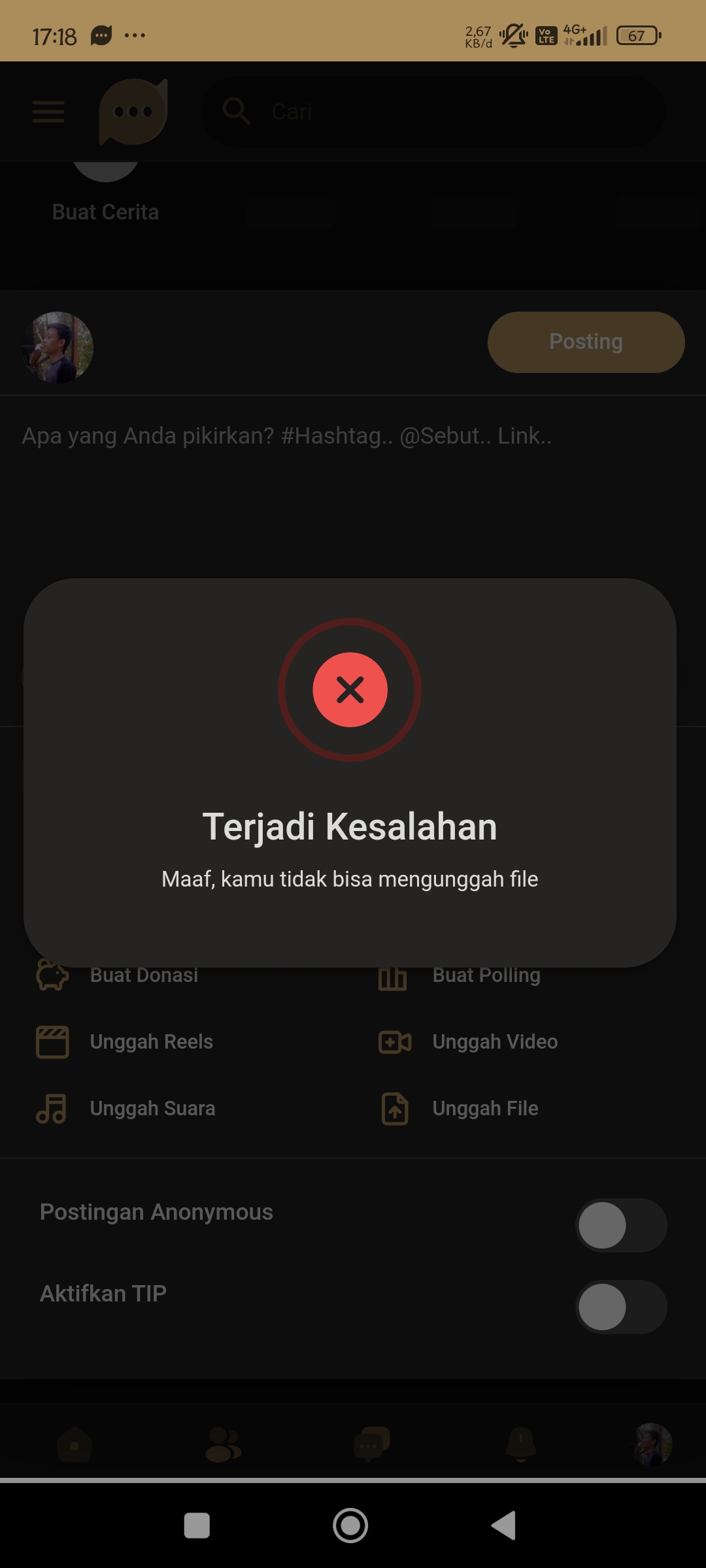The image size is (706, 1568).
Task: Open the messages tab
Action: pyautogui.click(x=371, y=1444)
